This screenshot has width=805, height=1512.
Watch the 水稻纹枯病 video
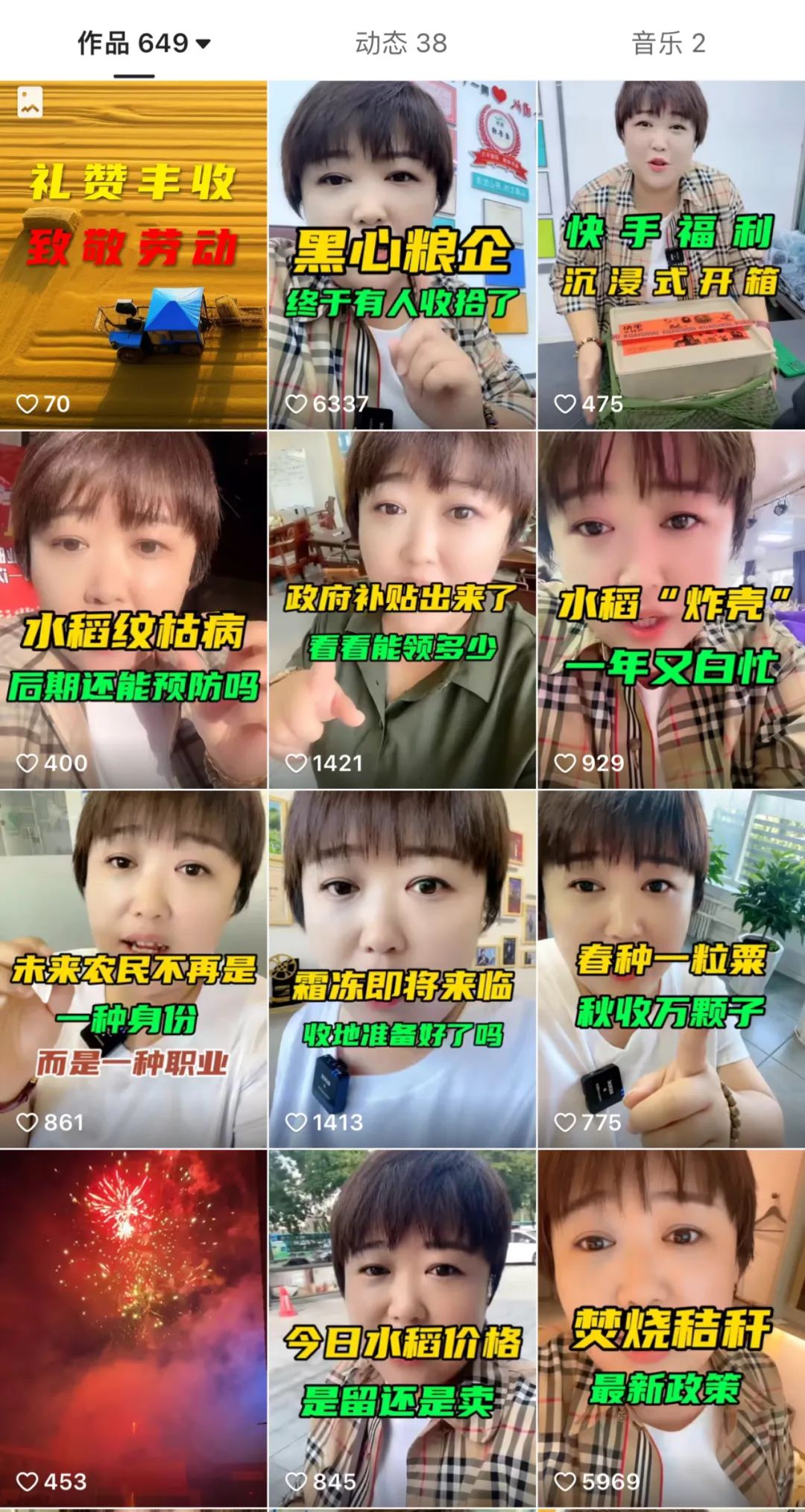[x=133, y=610]
